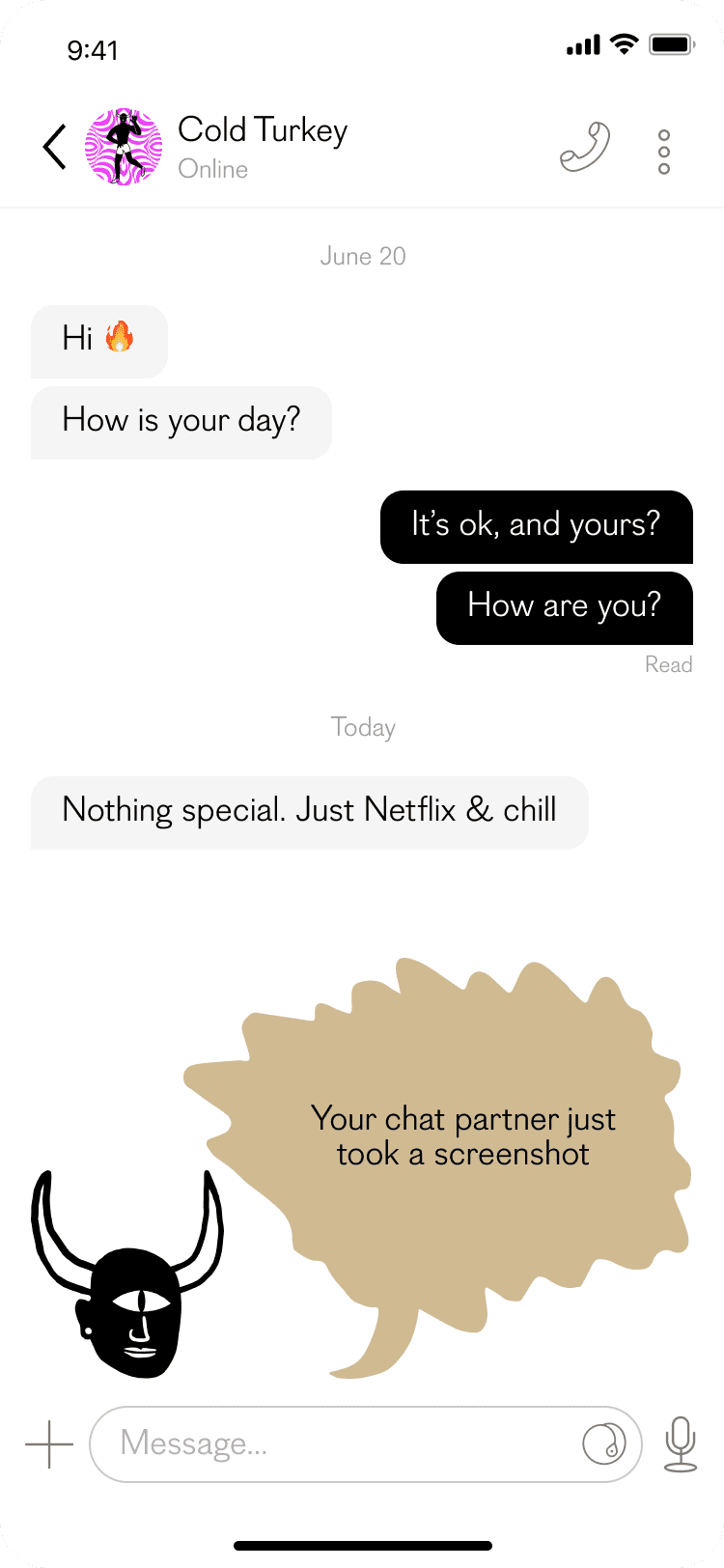Tap the plus icon to add an attachment
This screenshot has height=1568, width=724.
(x=49, y=1444)
